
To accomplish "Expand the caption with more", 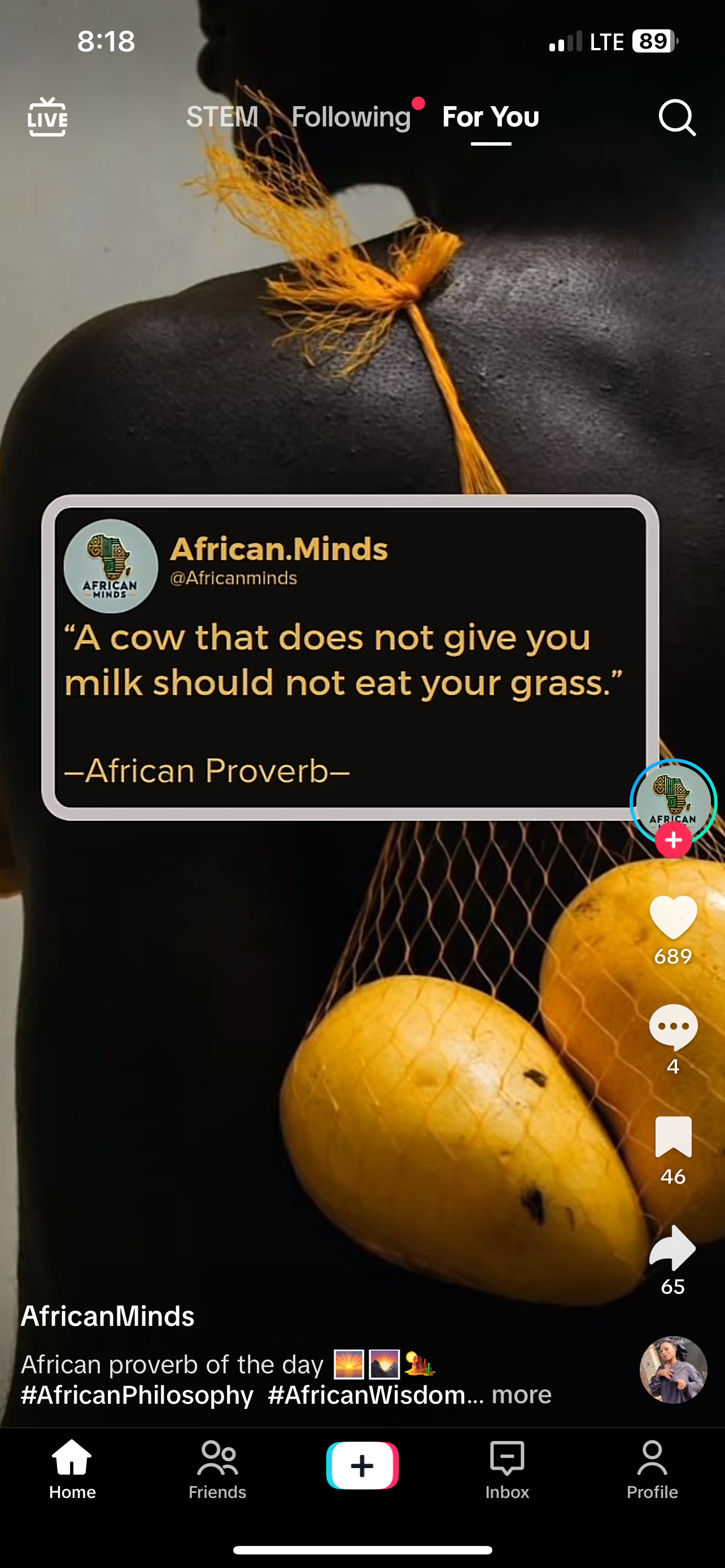I will [x=522, y=1395].
